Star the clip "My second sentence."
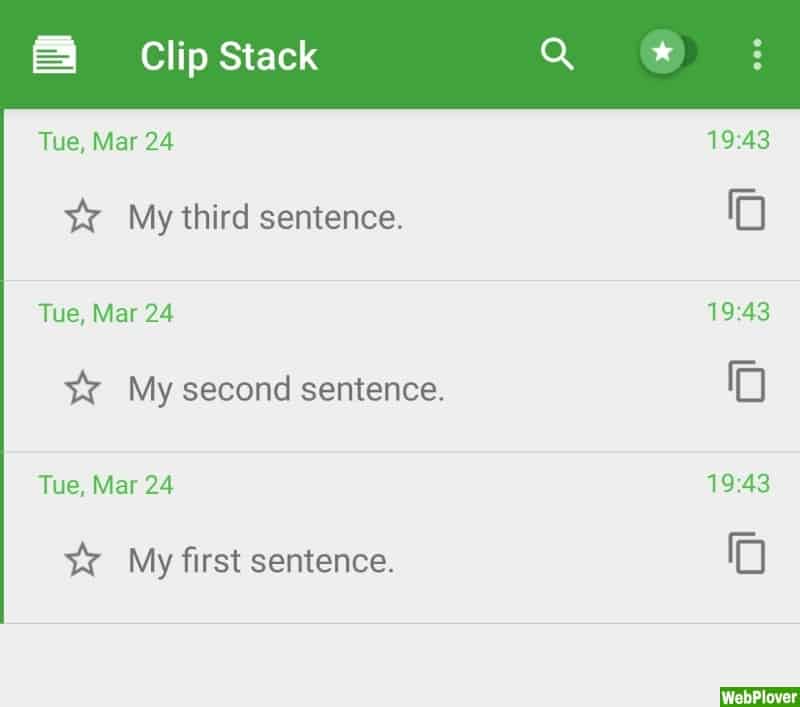 [x=82, y=388]
